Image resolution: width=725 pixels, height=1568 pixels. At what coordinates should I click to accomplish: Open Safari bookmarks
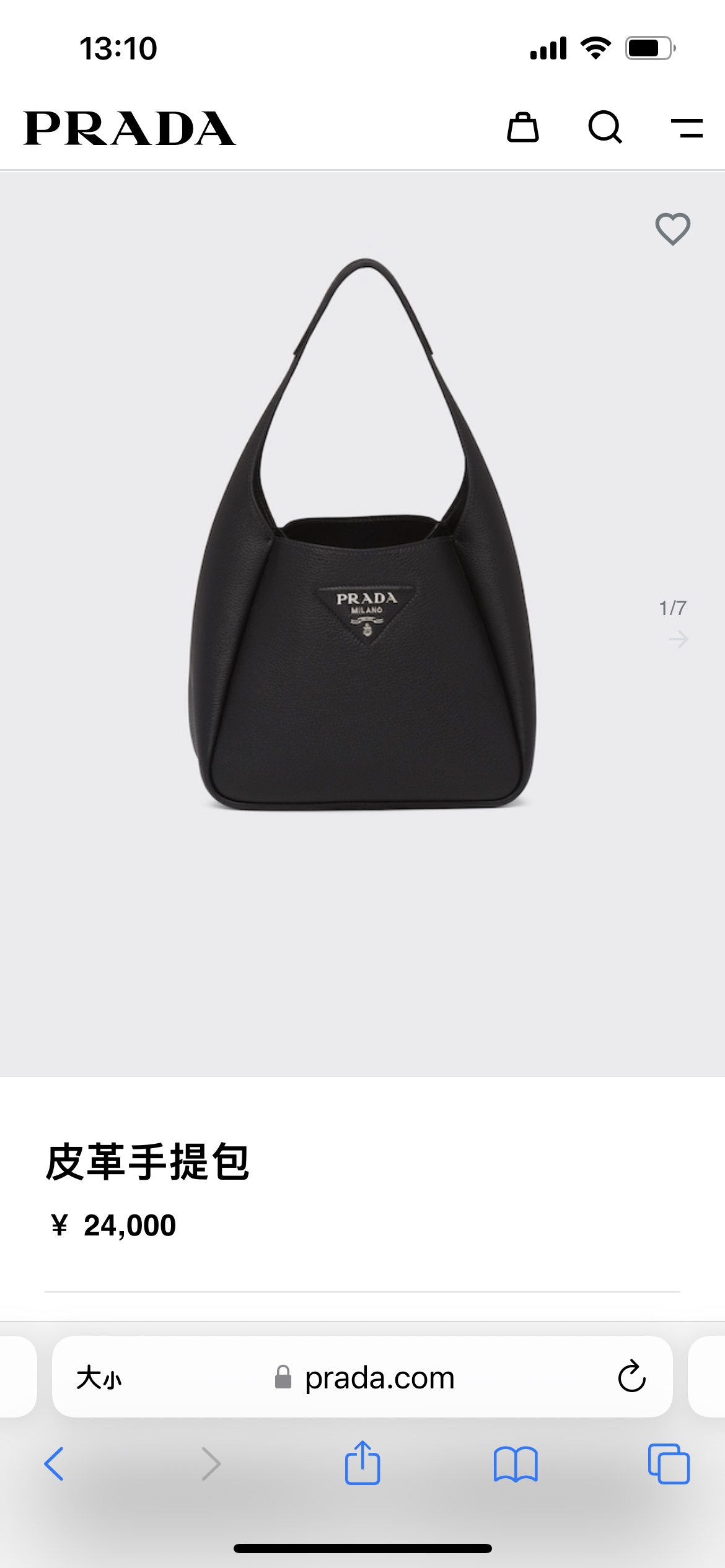coord(516,1464)
